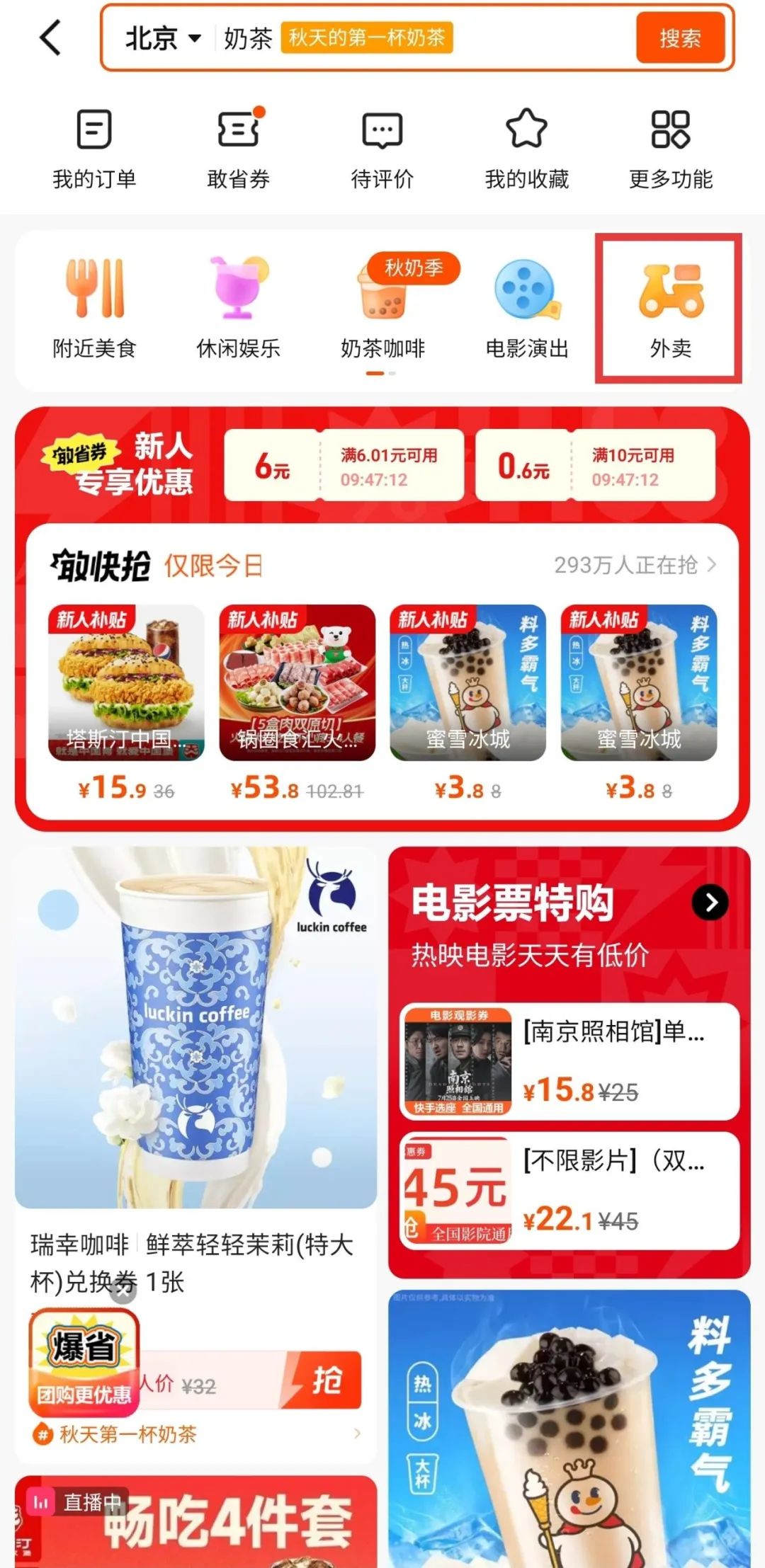The image size is (765, 1568).
Task: Go back using the top-left arrow
Action: pos(51,38)
